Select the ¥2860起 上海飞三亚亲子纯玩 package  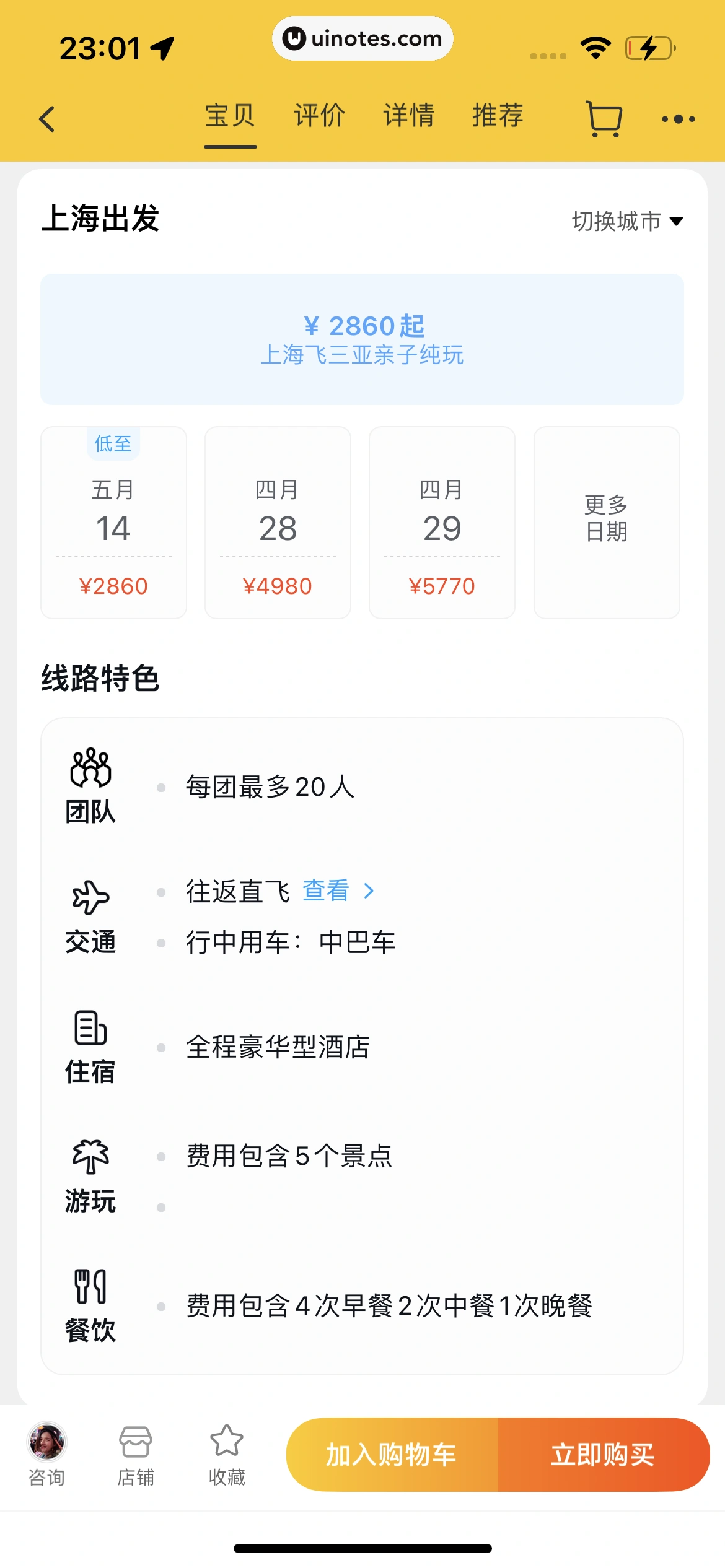(x=362, y=339)
